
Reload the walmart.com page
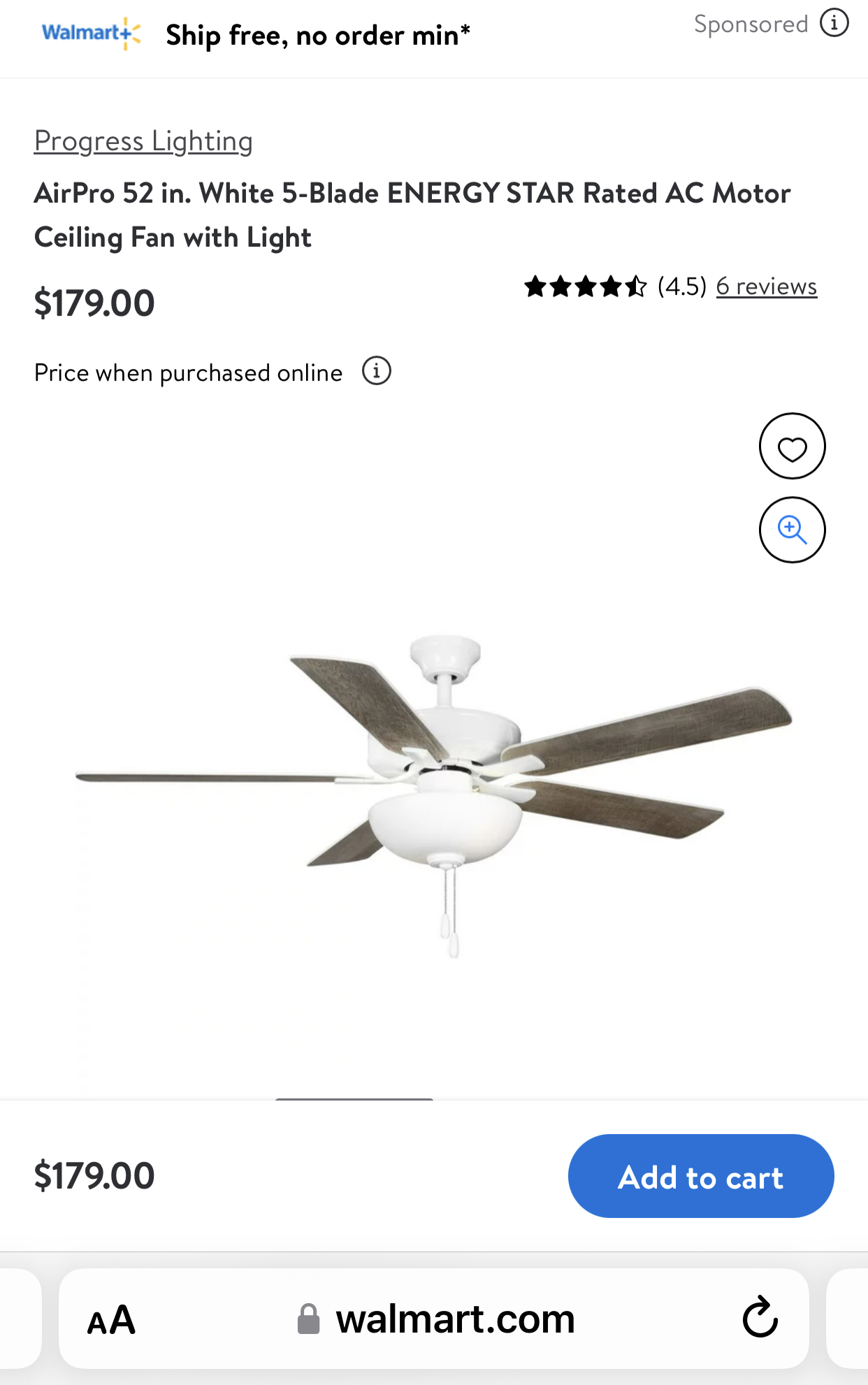[x=760, y=1318]
